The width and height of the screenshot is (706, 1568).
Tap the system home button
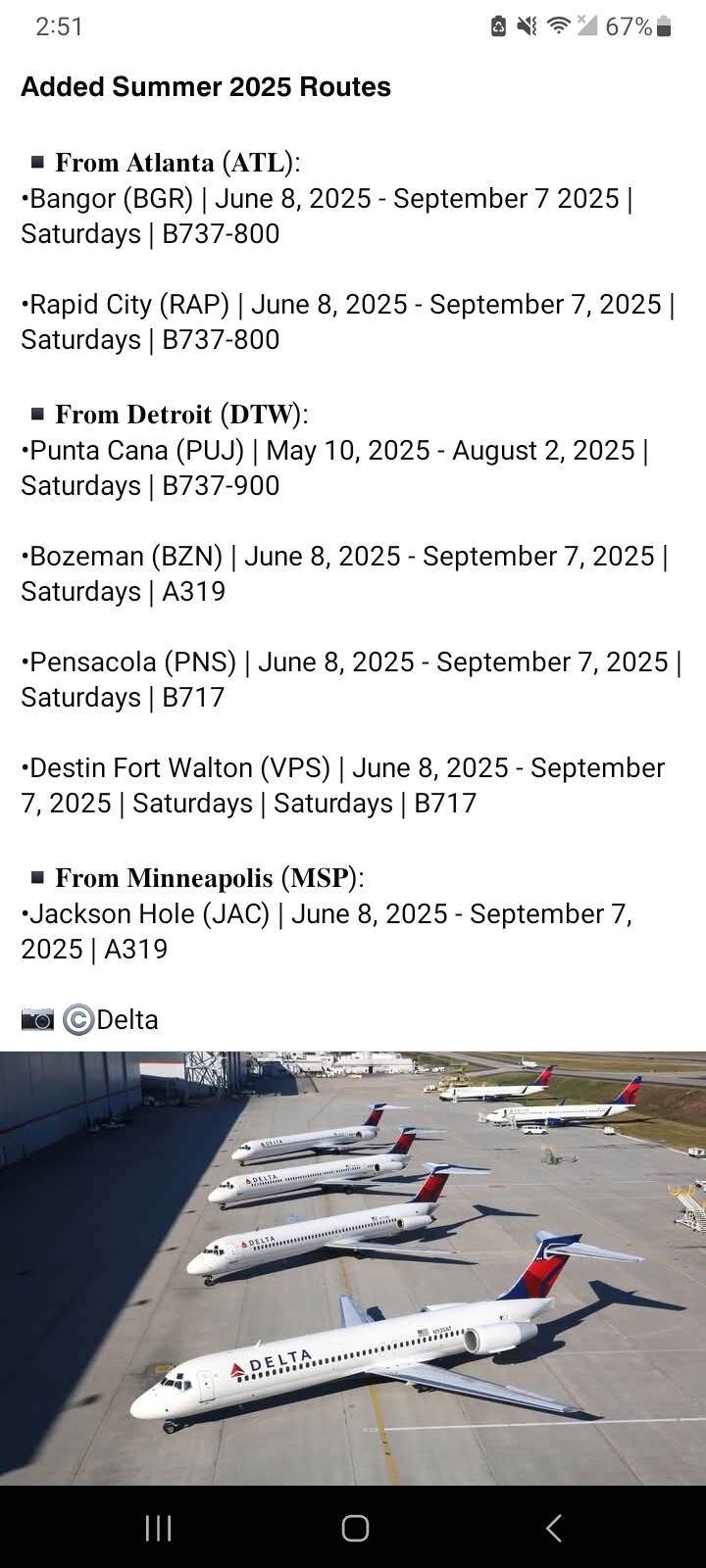click(355, 1528)
